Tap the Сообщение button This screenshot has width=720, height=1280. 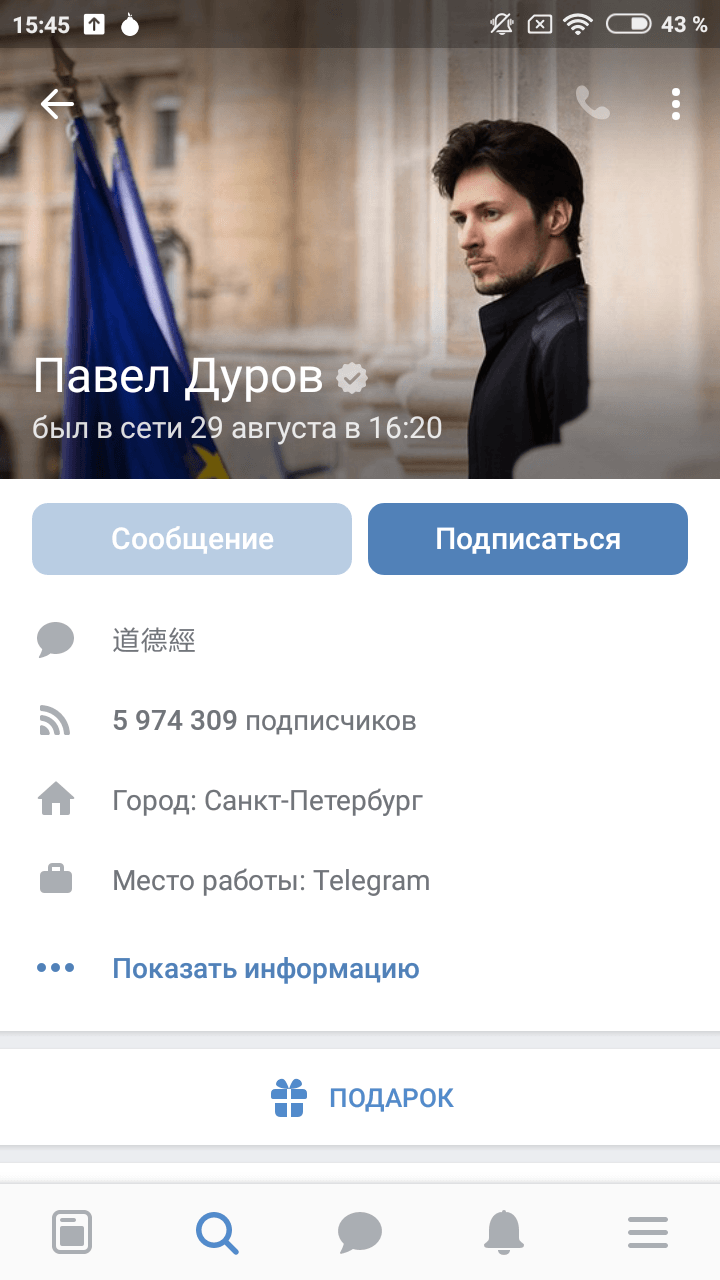[x=192, y=539]
